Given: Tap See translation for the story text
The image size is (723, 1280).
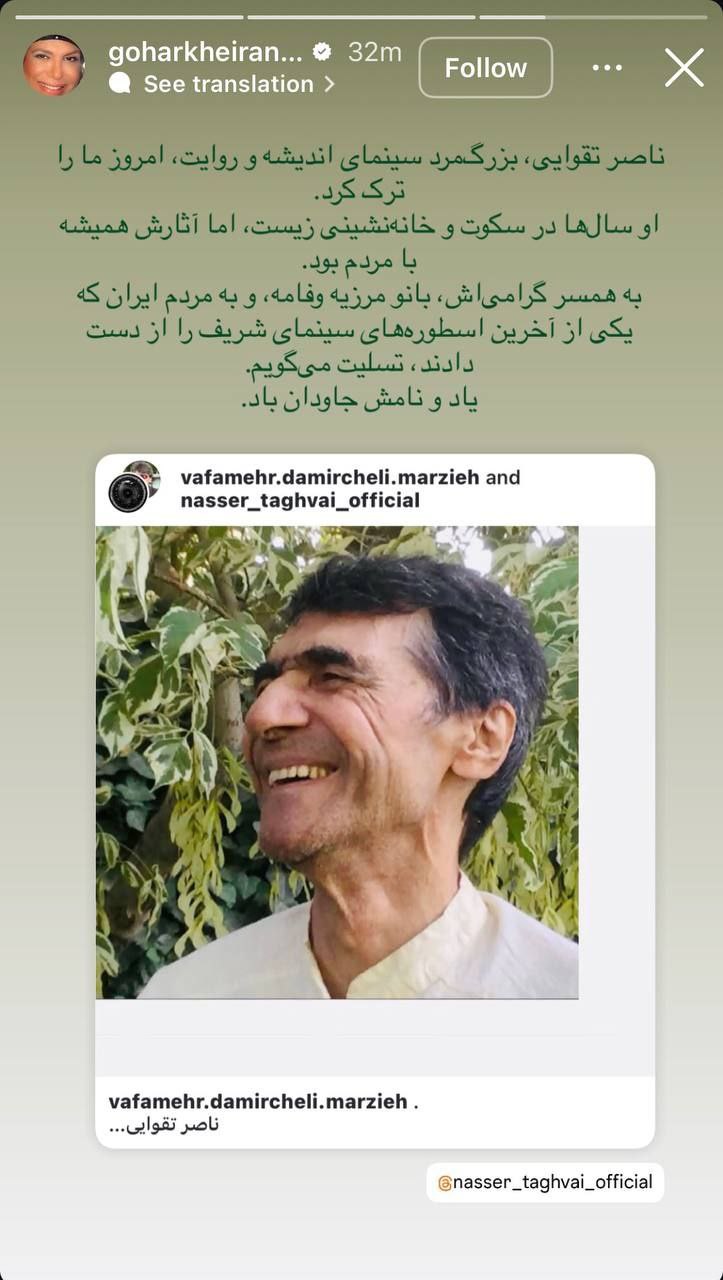Looking at the screenshot, I should (228, 85).
